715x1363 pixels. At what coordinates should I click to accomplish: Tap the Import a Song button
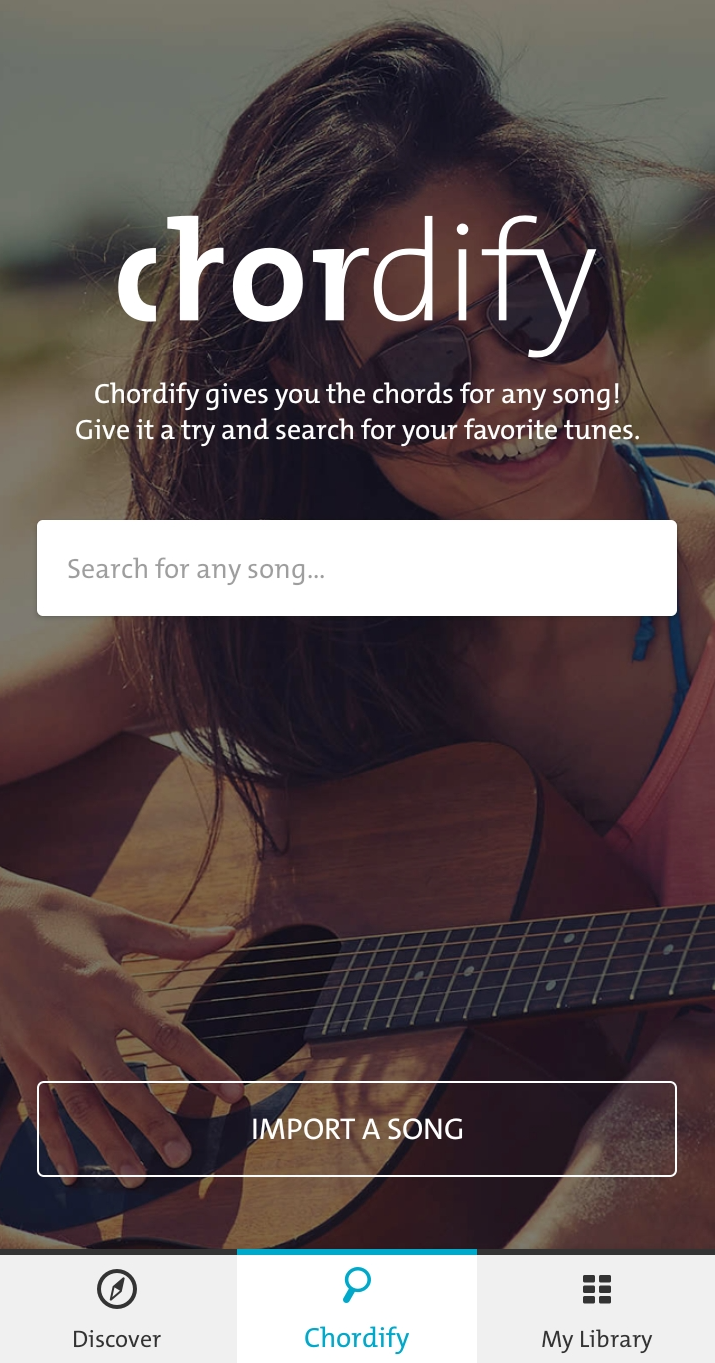[x=357, y=1129]
